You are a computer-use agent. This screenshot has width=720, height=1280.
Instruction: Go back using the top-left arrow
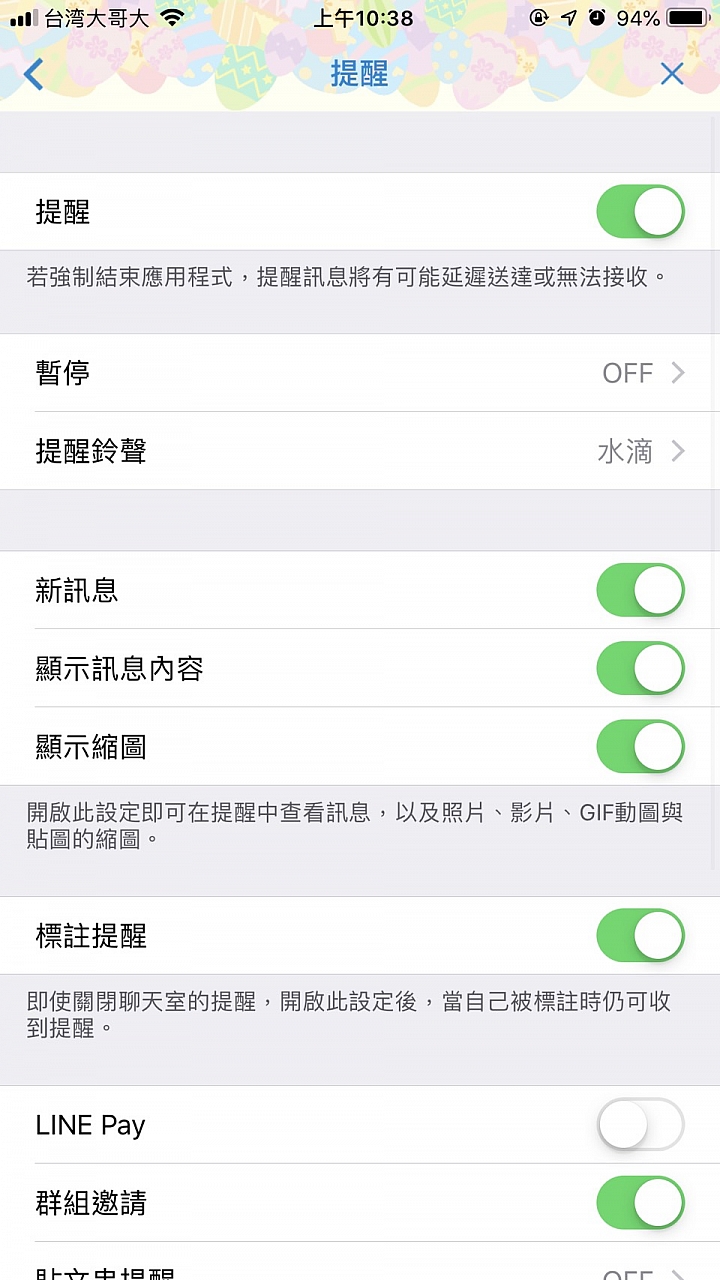34,74
